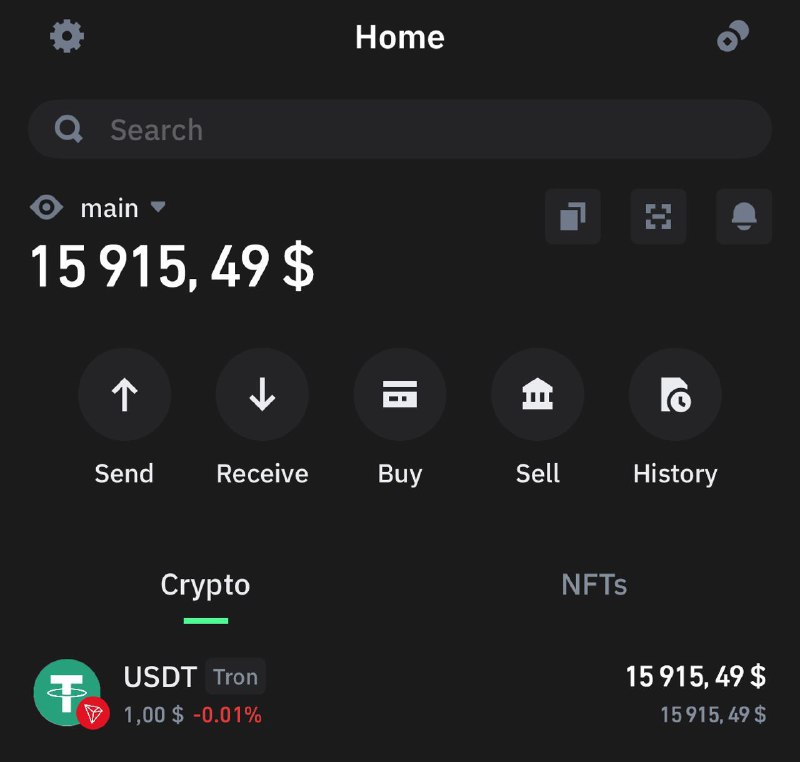
Task: Open the USDT Tron asset row
Action: 400,692
